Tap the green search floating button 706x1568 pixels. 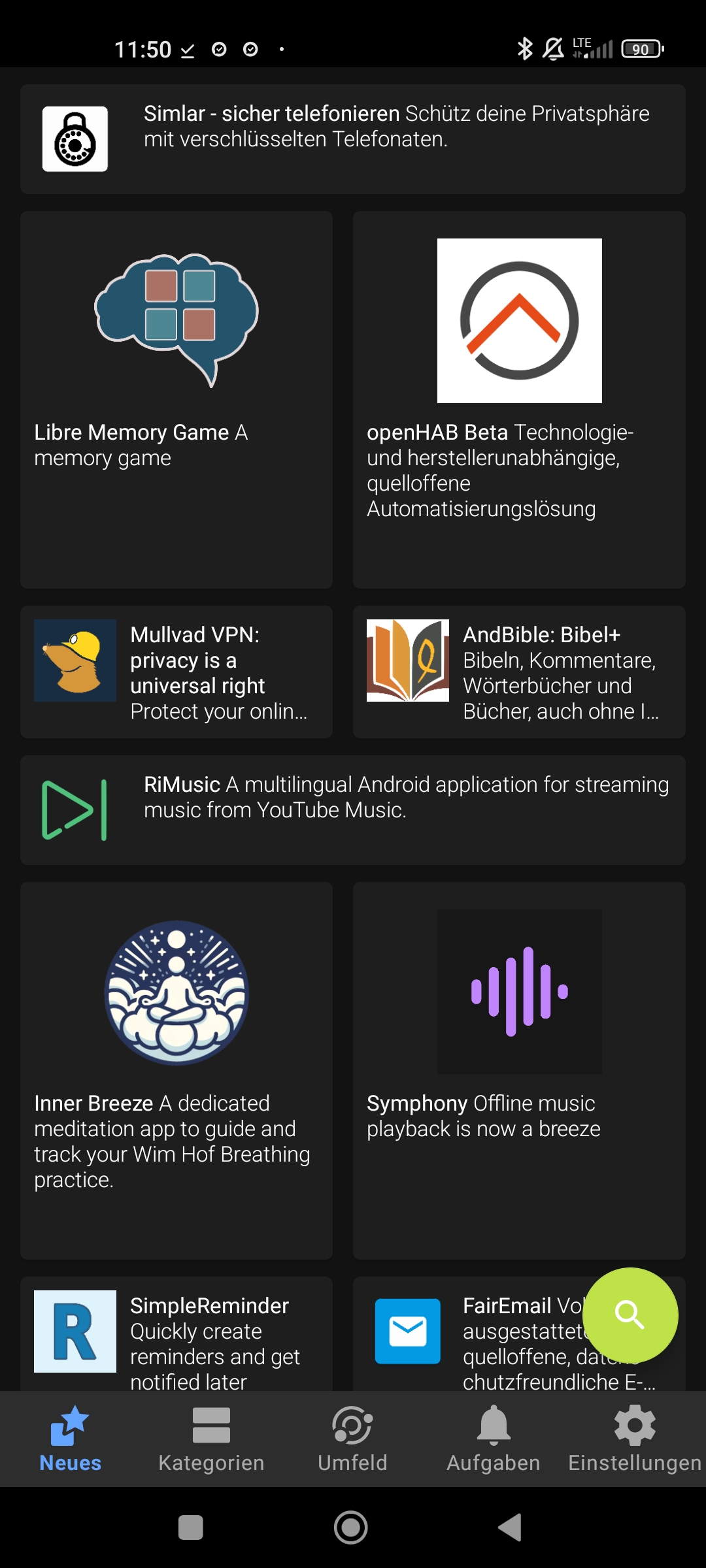630,1315
